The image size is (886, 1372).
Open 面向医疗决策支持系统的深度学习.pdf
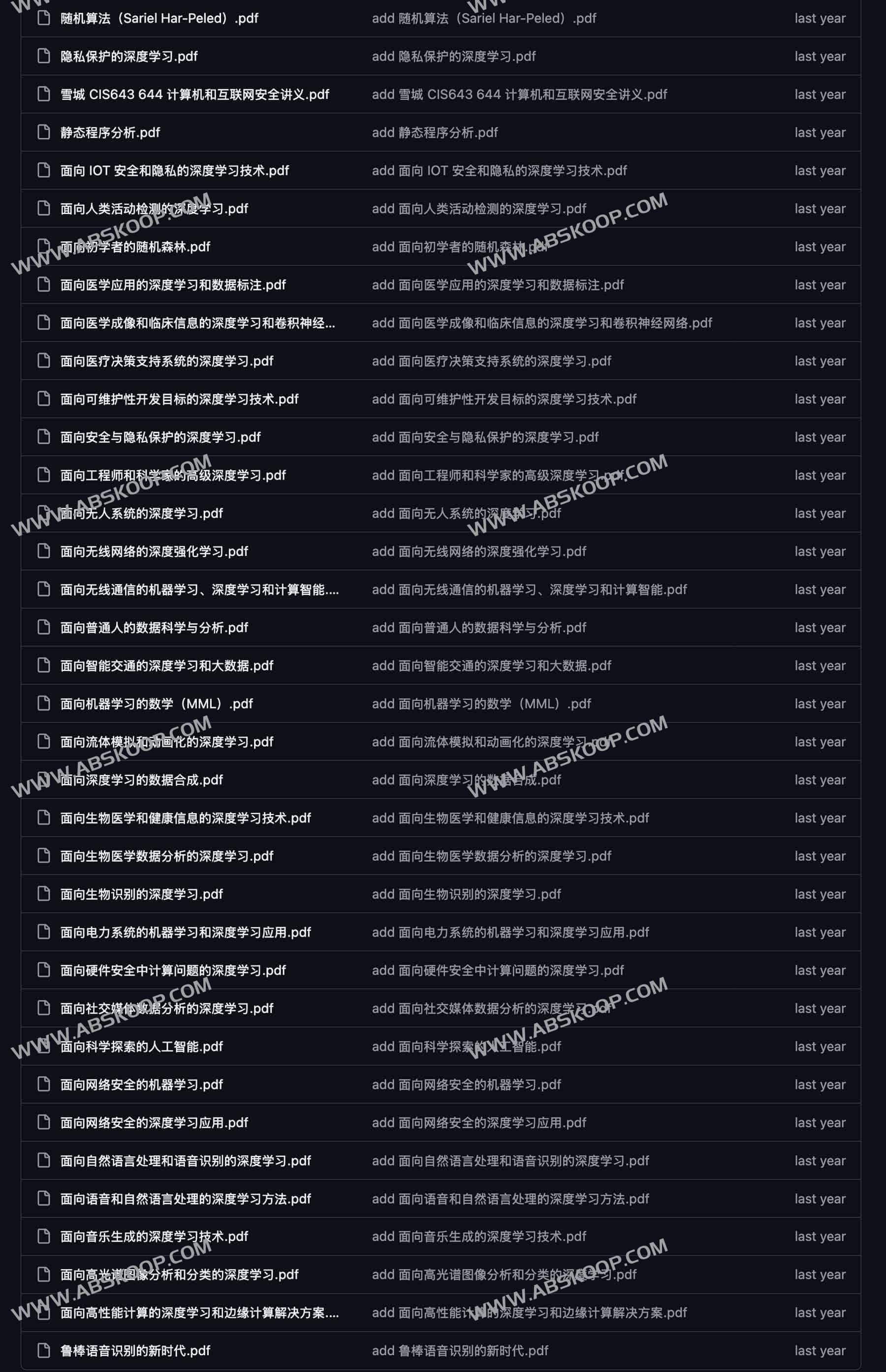point(166,361)
